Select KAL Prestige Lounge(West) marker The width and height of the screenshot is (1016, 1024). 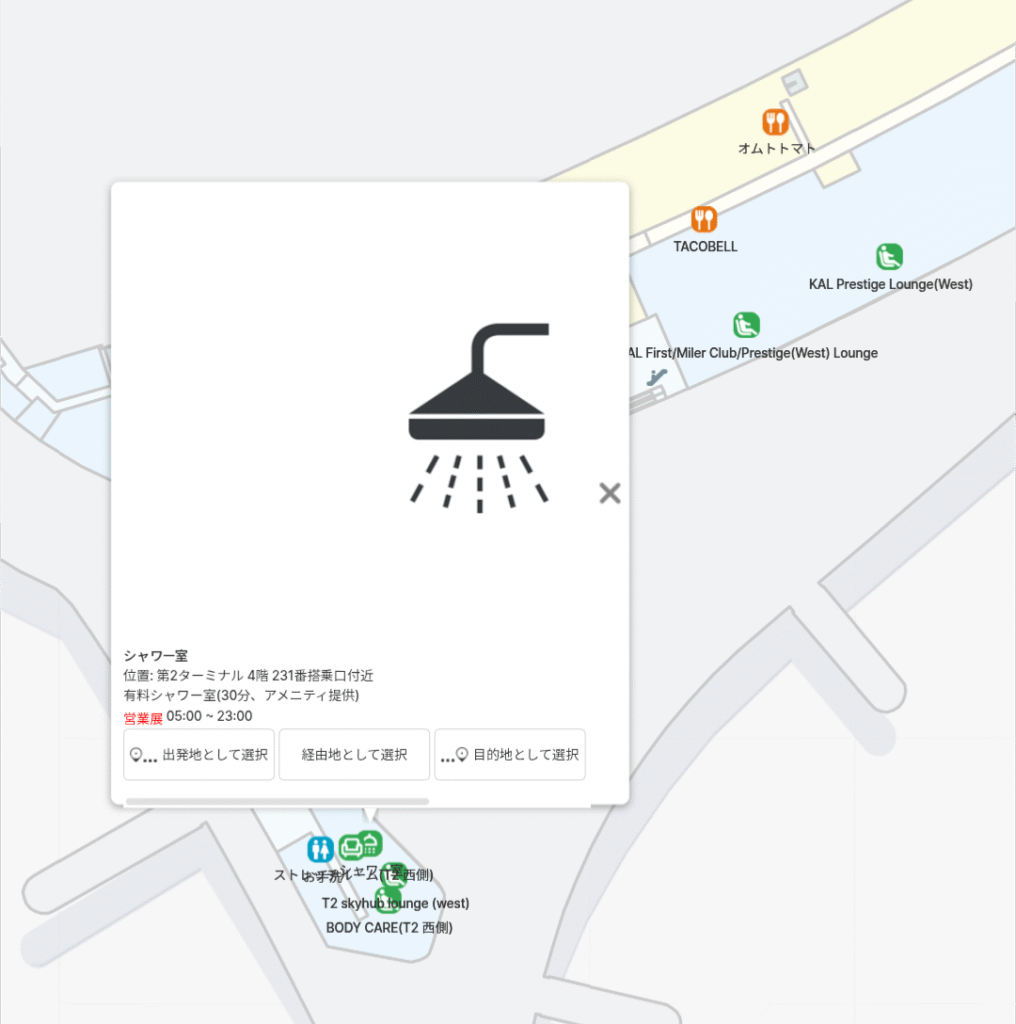click(889, 257)
